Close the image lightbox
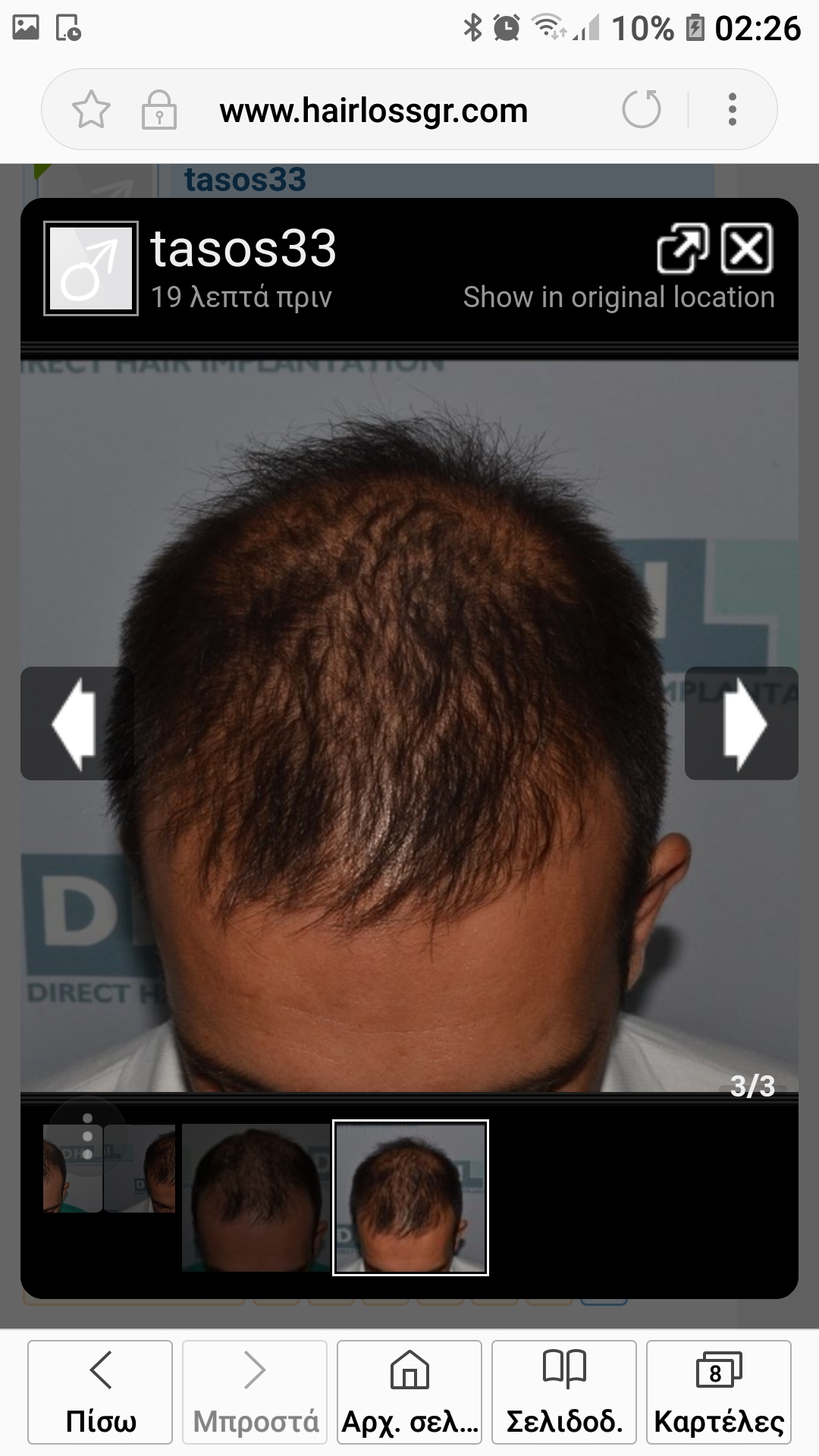 [x=746, y=248]
